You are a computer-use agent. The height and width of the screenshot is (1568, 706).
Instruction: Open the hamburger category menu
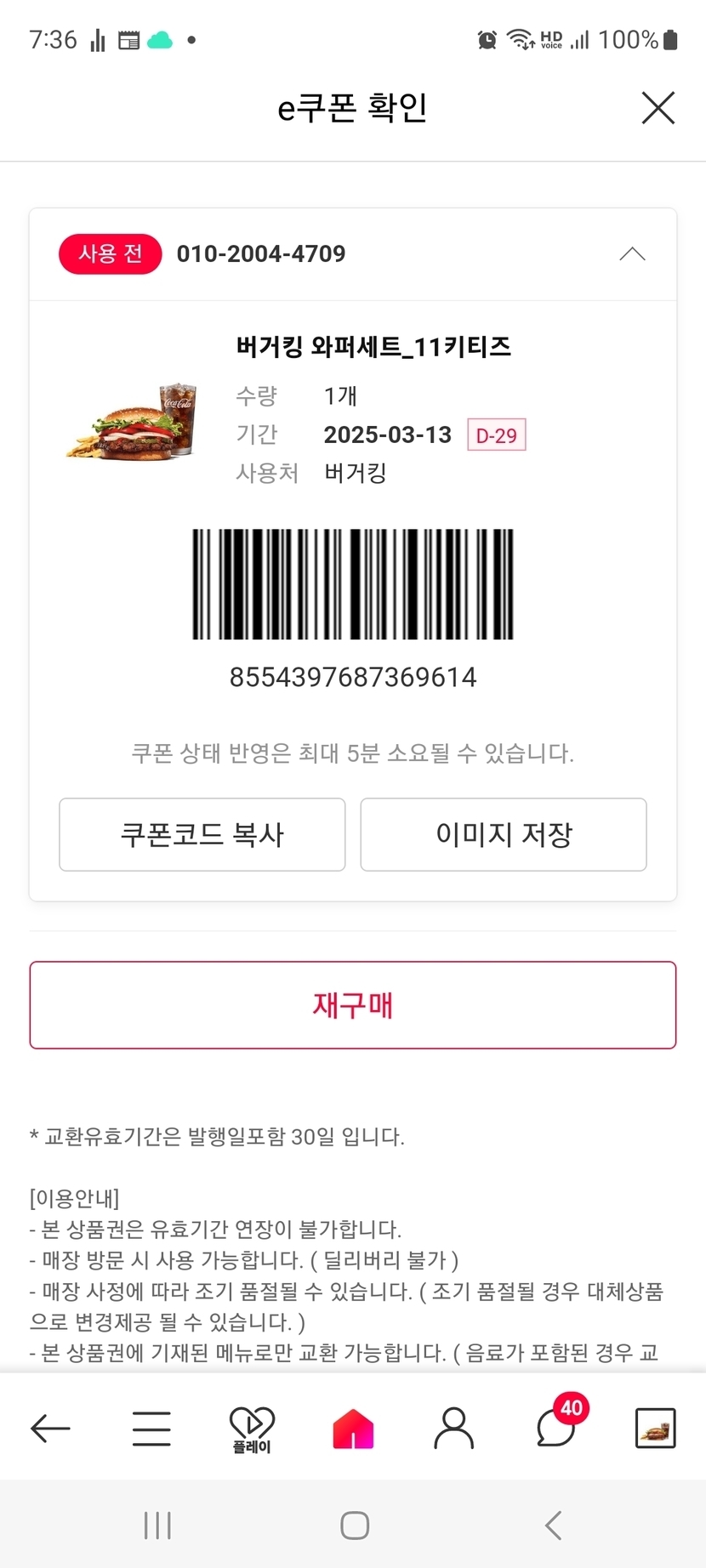tap(151, 1429)
